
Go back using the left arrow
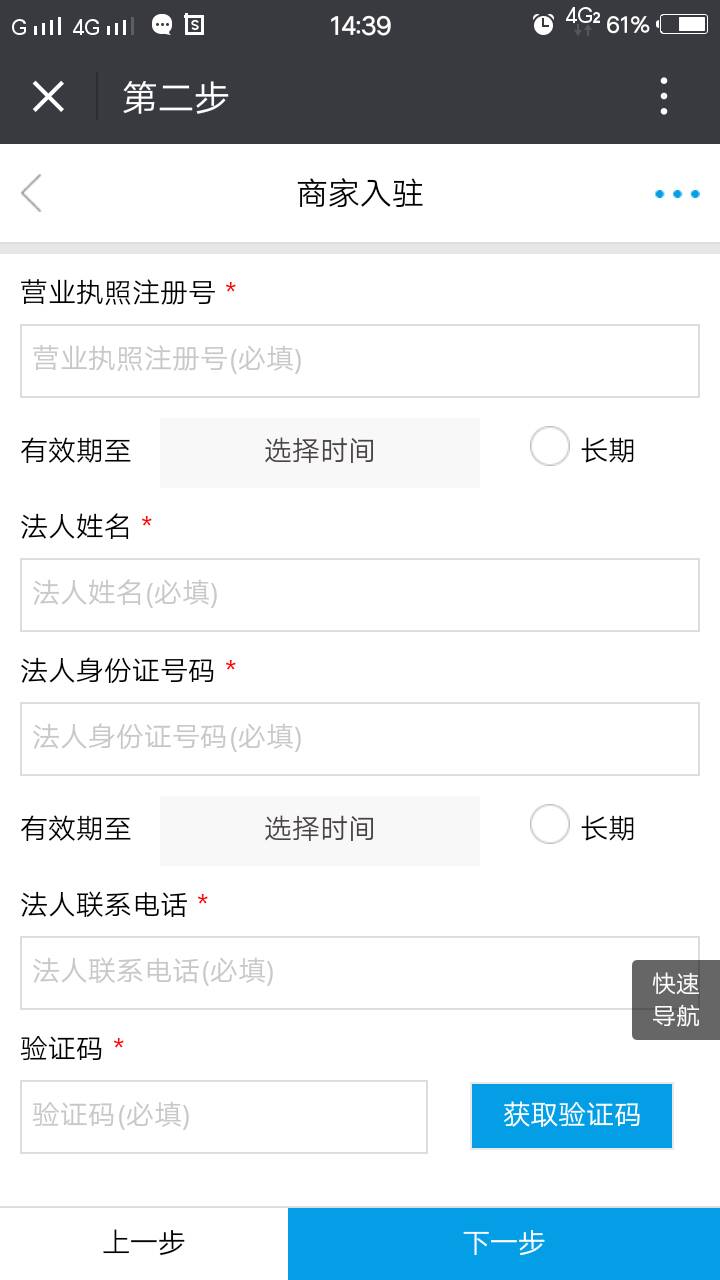[31, 193]
